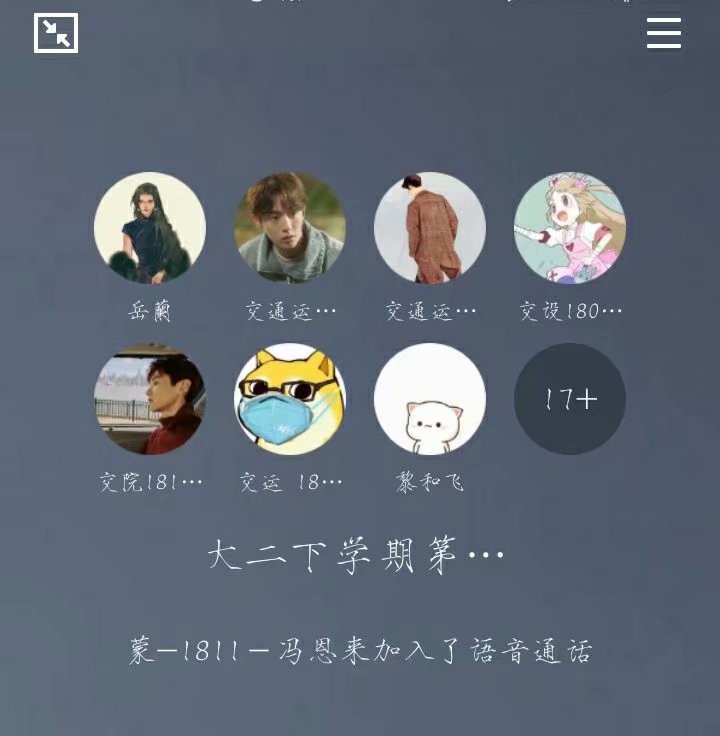Click the first 交通运 name label
Viewport: 720px width, 736px height.
tap(290, 311)
